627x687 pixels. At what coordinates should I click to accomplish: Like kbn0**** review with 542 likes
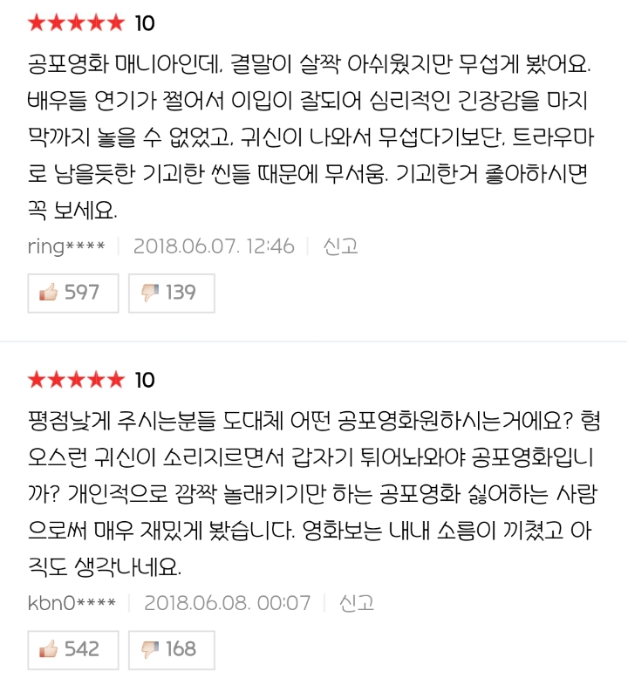click(x=72, y=649)
